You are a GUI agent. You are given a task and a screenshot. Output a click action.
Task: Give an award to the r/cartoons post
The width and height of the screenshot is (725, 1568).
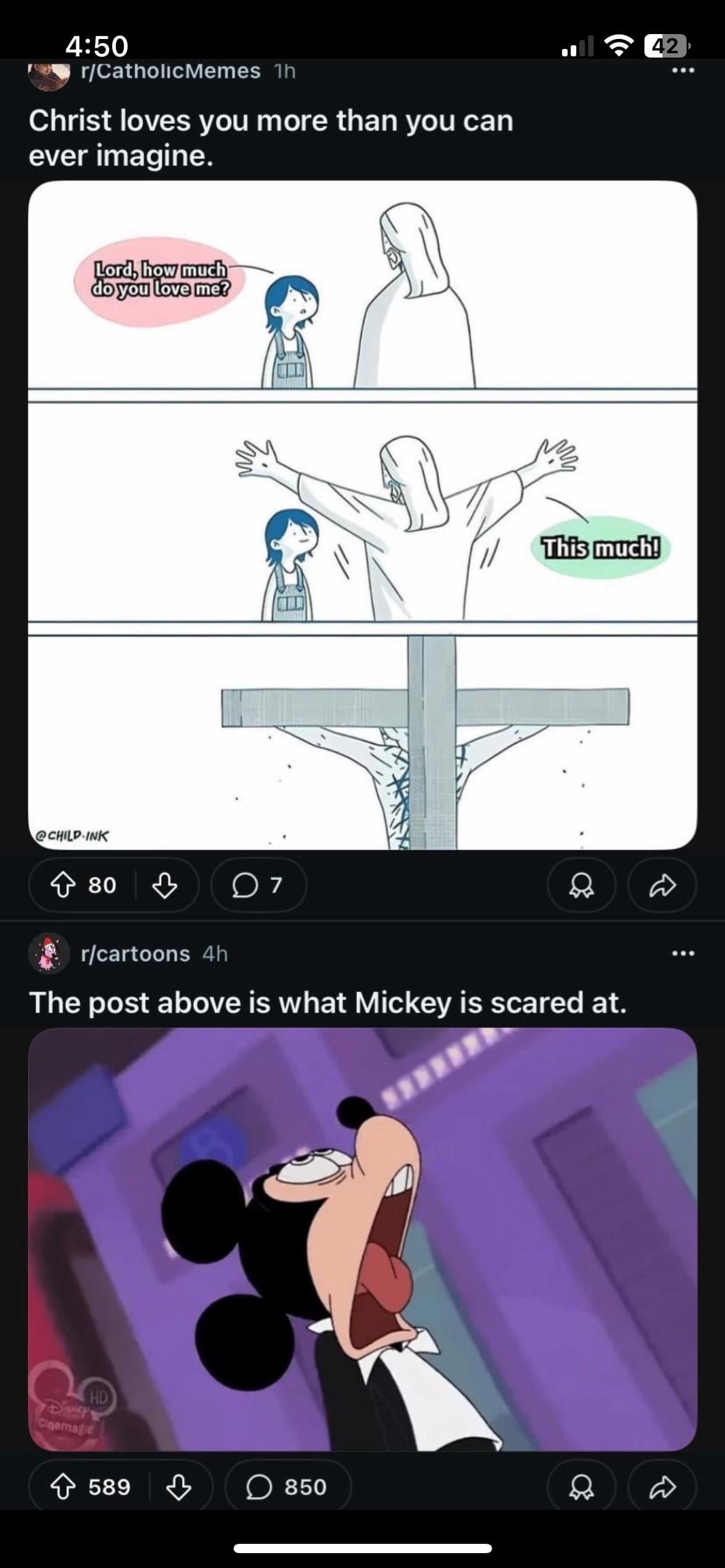[581, 1487]
